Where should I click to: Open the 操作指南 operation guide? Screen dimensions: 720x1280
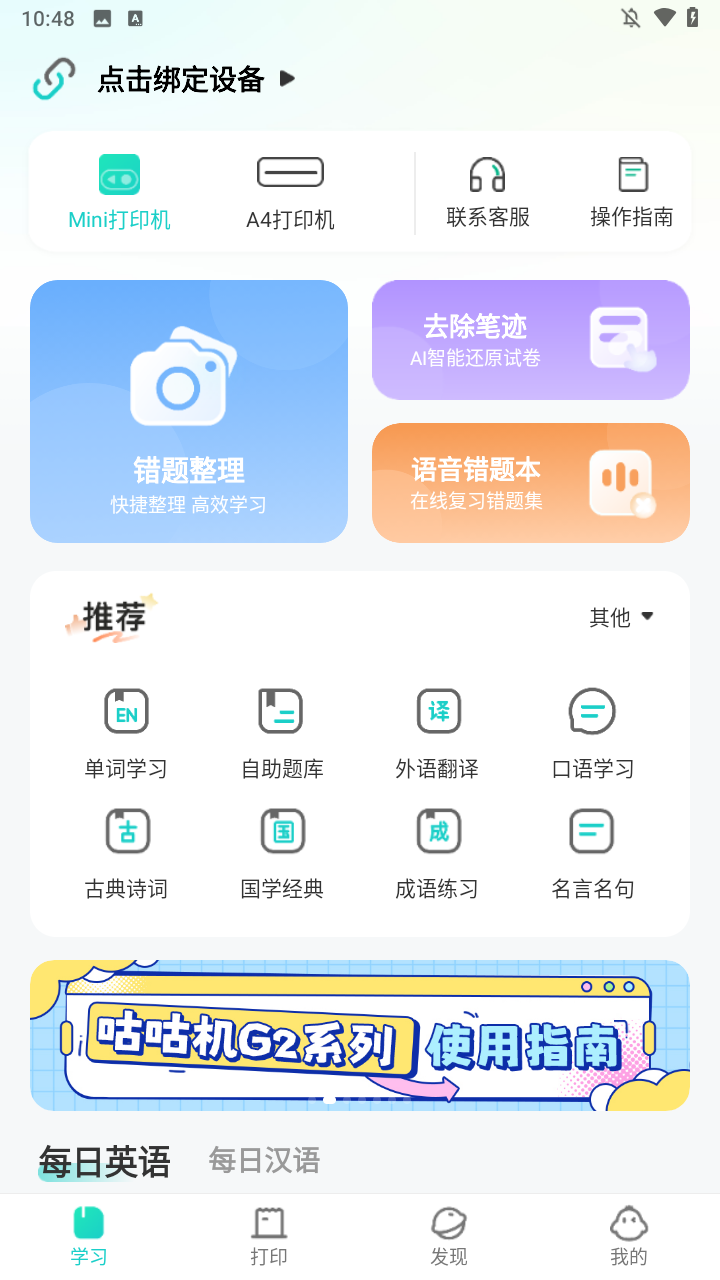(x=633, y=190)
